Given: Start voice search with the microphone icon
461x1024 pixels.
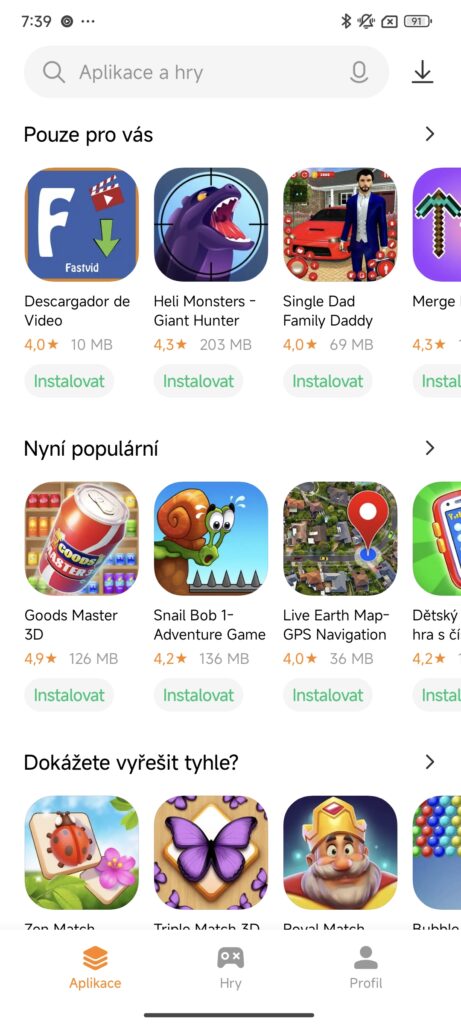Looking at the screenshot, I should pos(358,72).
